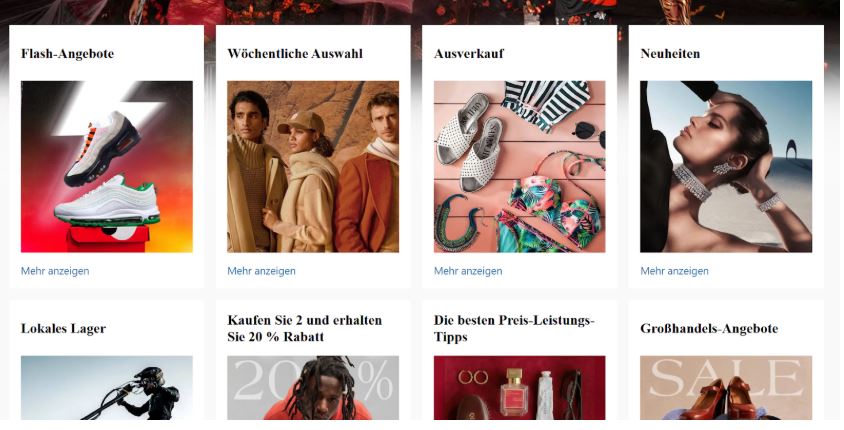This screenshot has height=430, width=844.
Task: Open the Großhandels-Angebote sale image
Action: (726, 388)
